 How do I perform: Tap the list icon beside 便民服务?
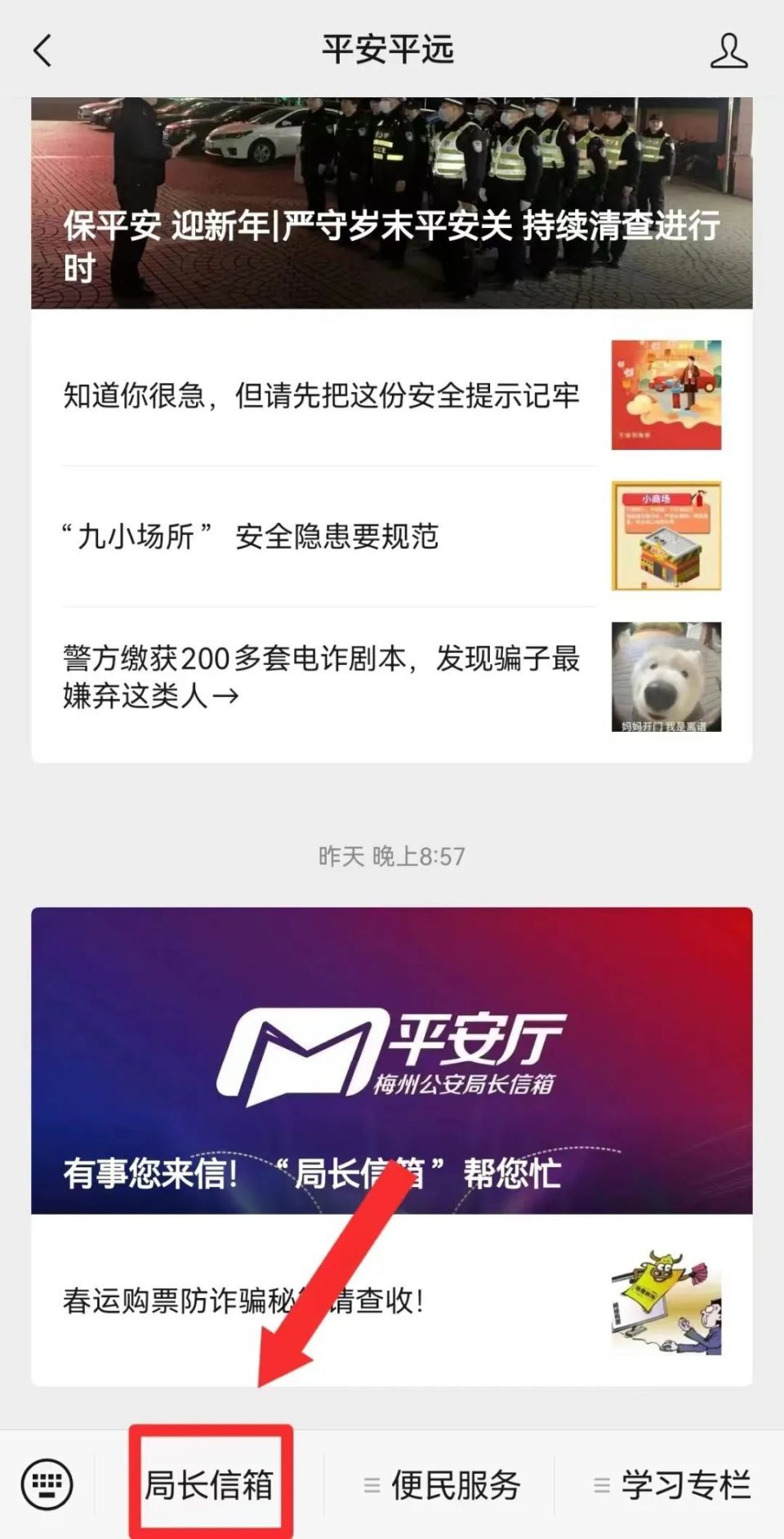[372, 1480]
